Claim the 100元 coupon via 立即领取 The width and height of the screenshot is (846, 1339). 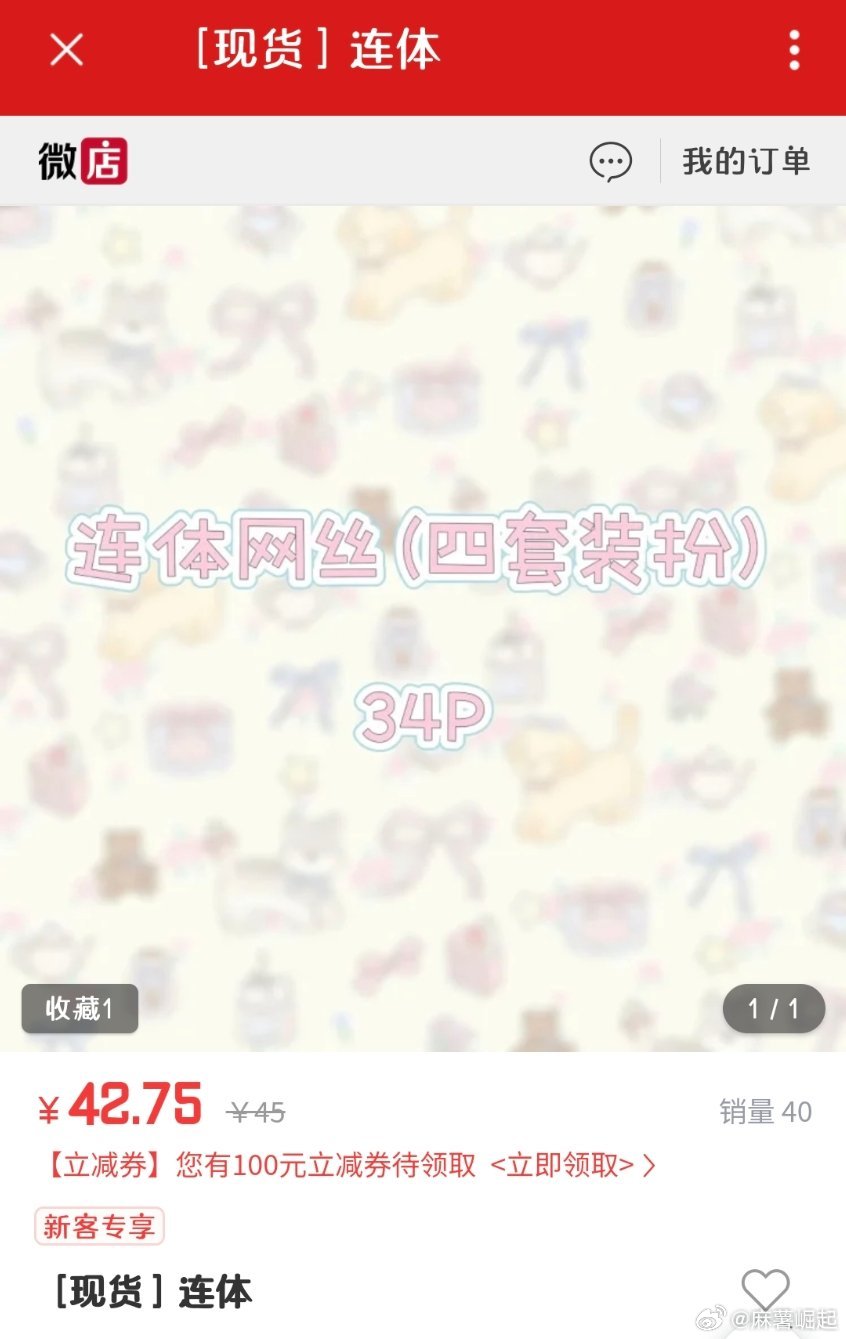click(x=572, y=1166)
